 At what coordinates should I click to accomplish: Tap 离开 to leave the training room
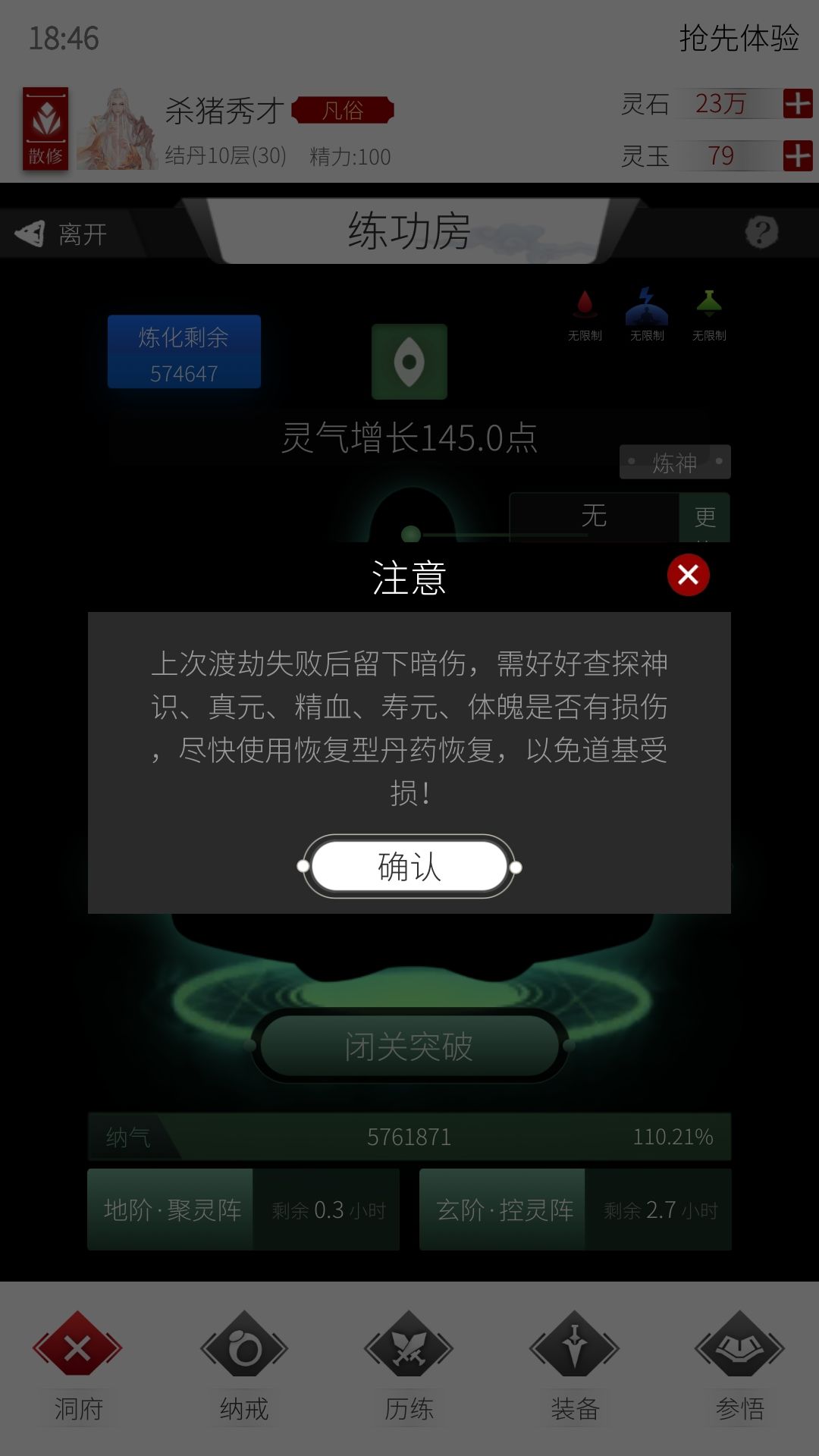click(61, 234)
